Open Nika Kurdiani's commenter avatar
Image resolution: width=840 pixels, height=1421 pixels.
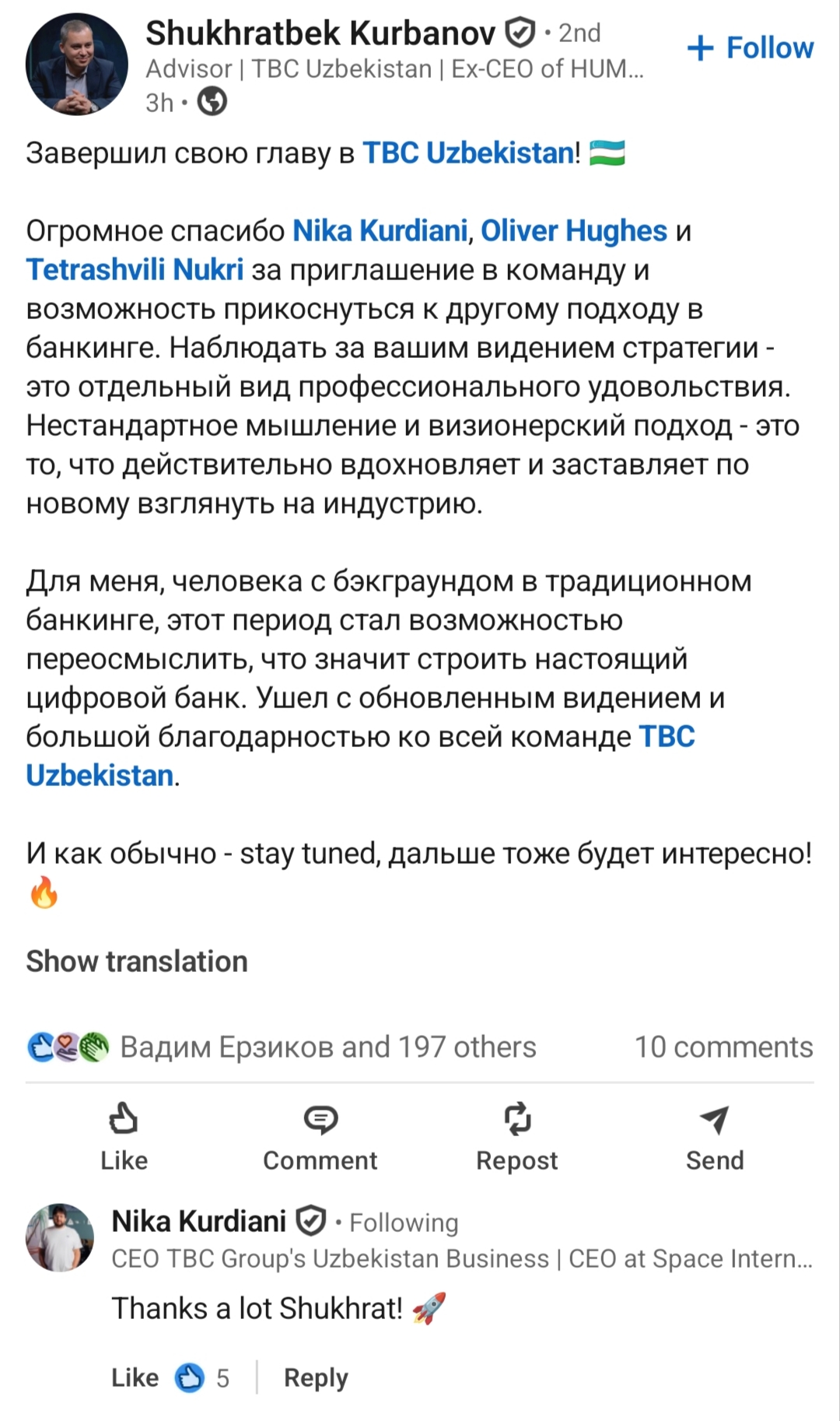tap(60, 1237)
